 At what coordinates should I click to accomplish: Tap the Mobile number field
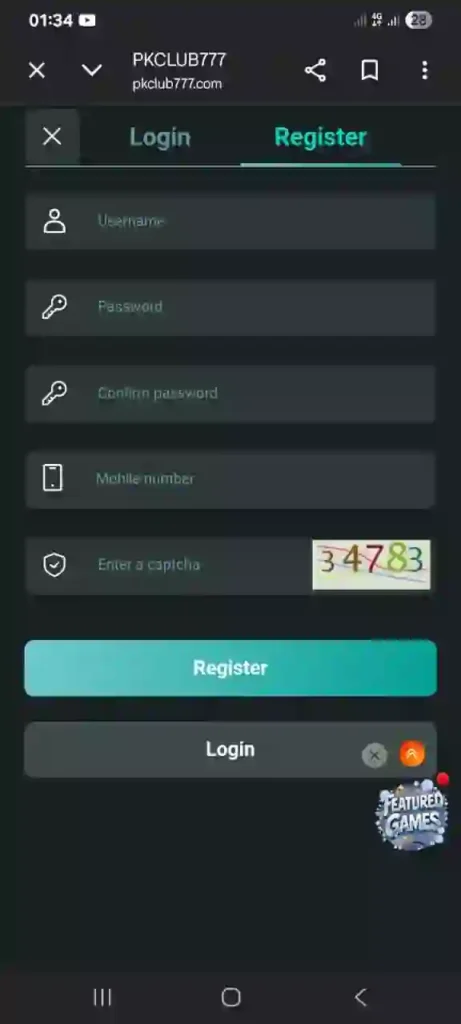coord(230,479)
